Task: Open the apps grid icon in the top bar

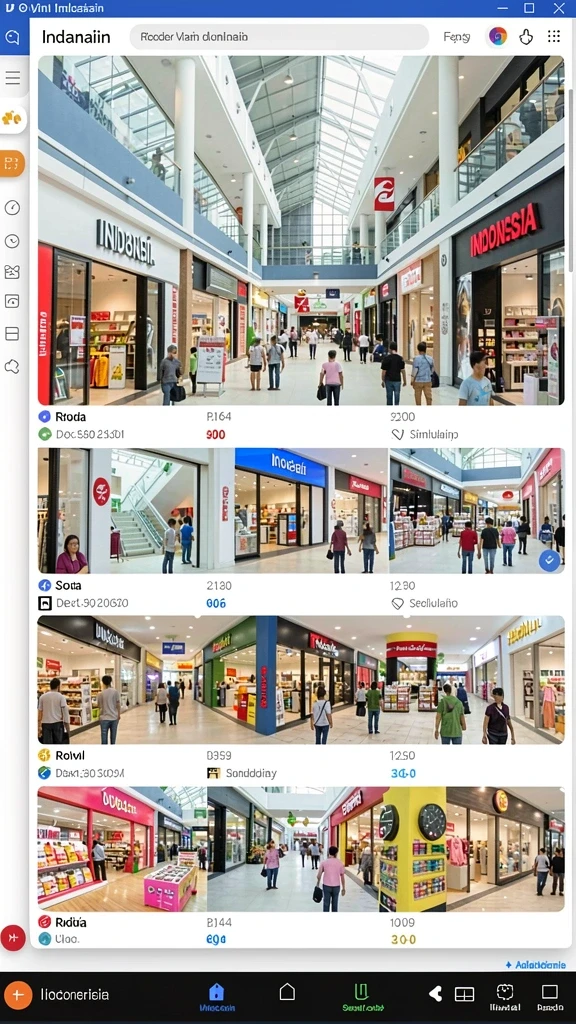Action: (554, 37)
